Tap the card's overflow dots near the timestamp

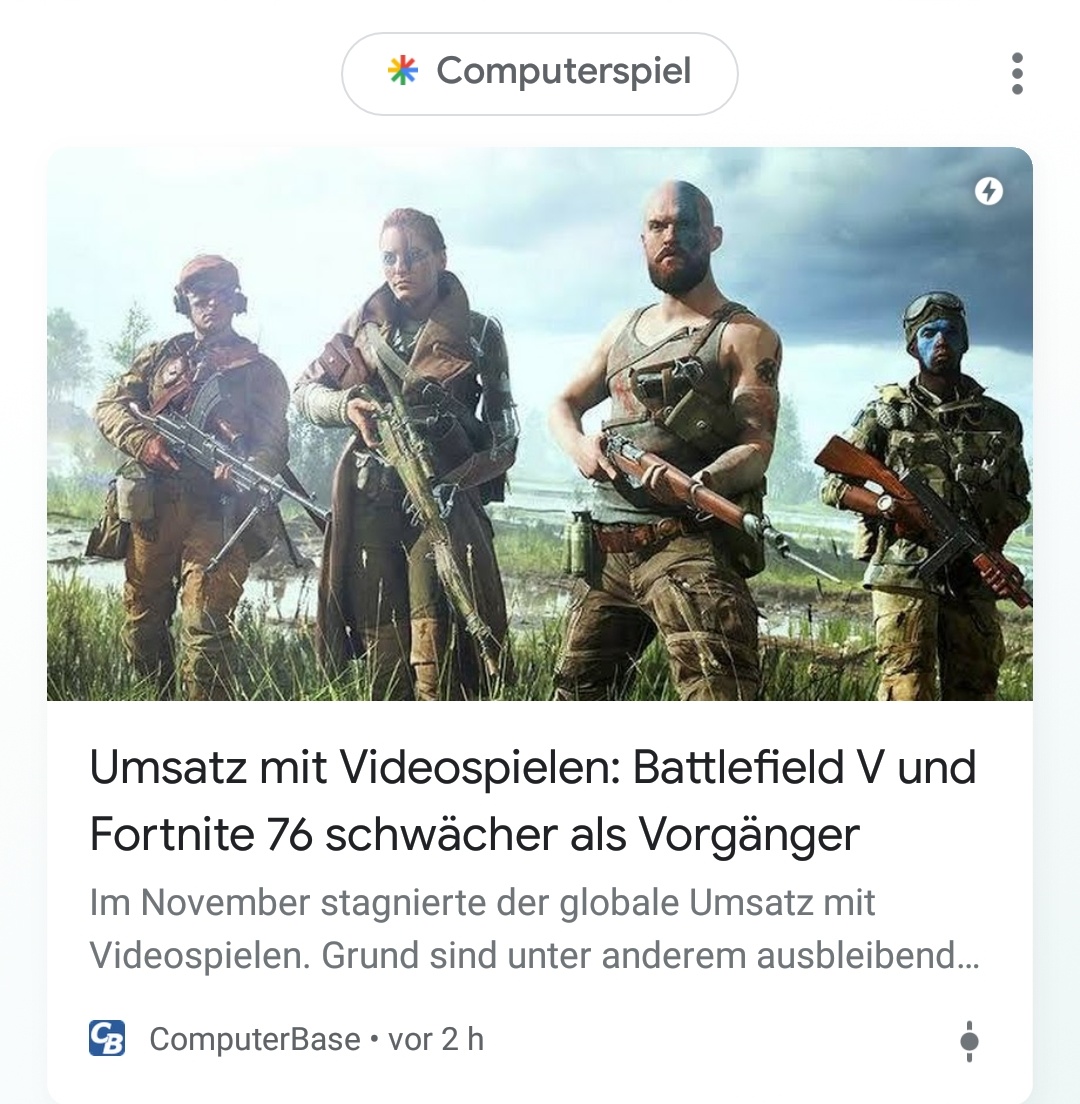coord(971,1040)
